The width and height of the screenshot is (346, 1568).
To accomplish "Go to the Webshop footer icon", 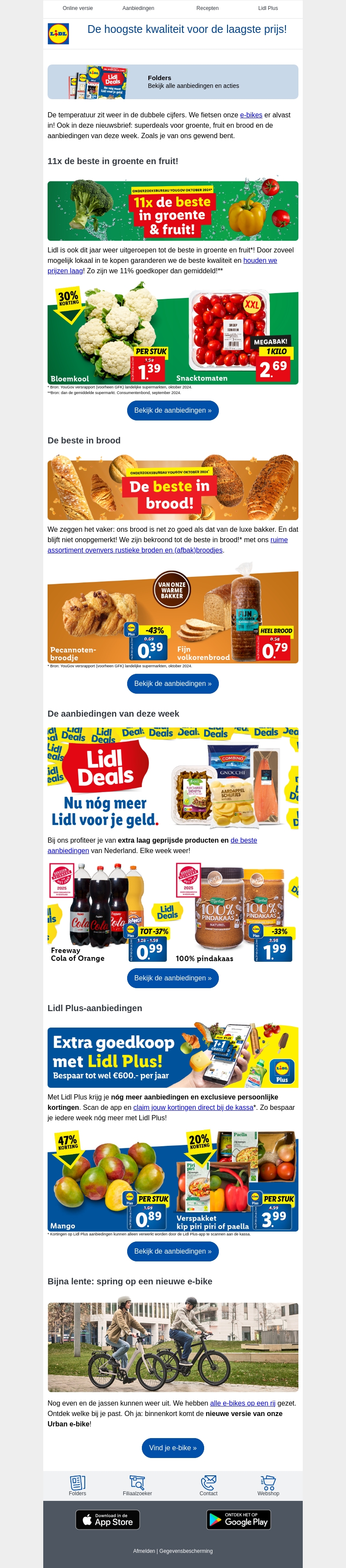I will coord(268,1486).
